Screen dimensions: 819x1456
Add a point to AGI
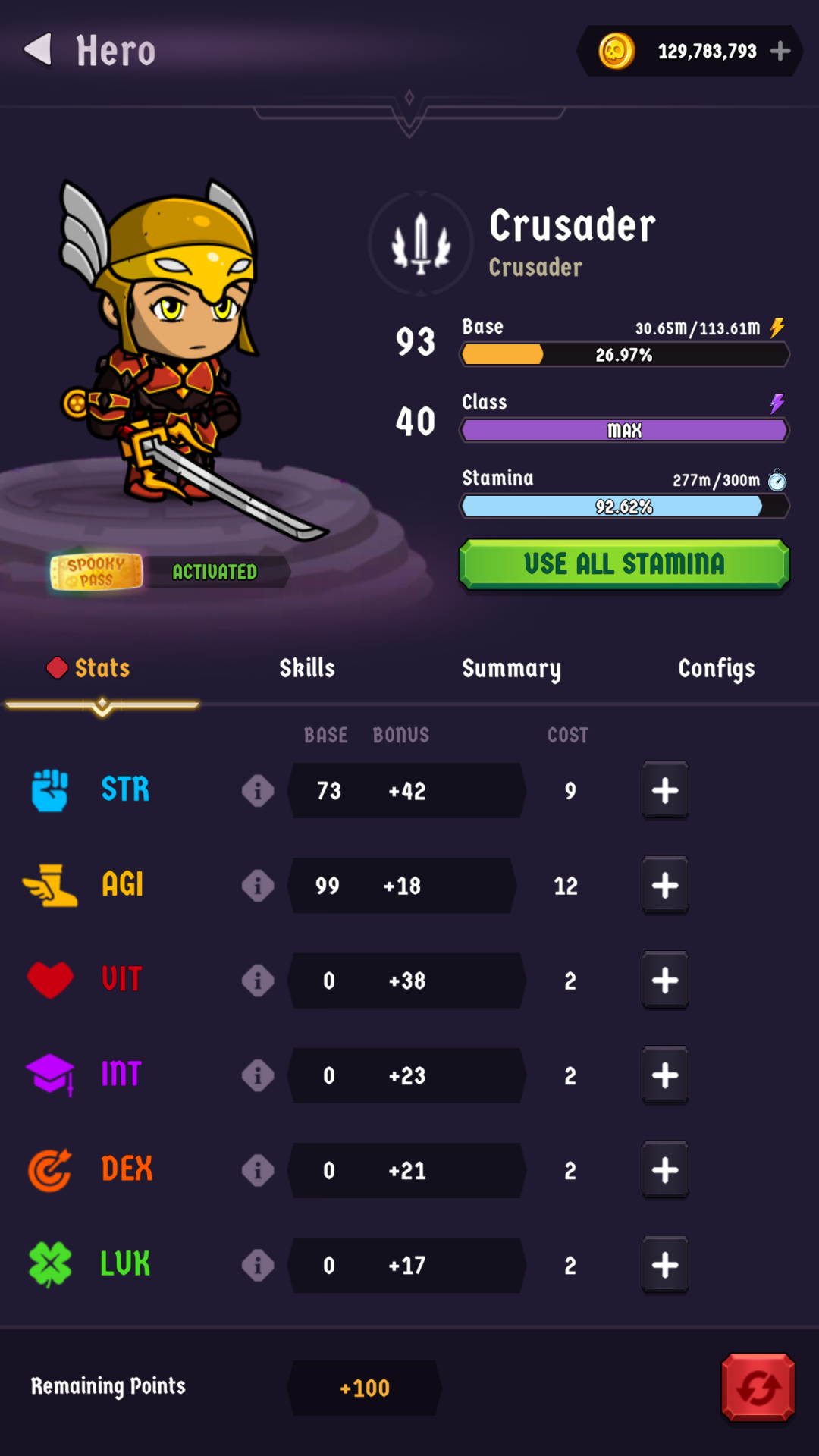click(x=665, y=885)
